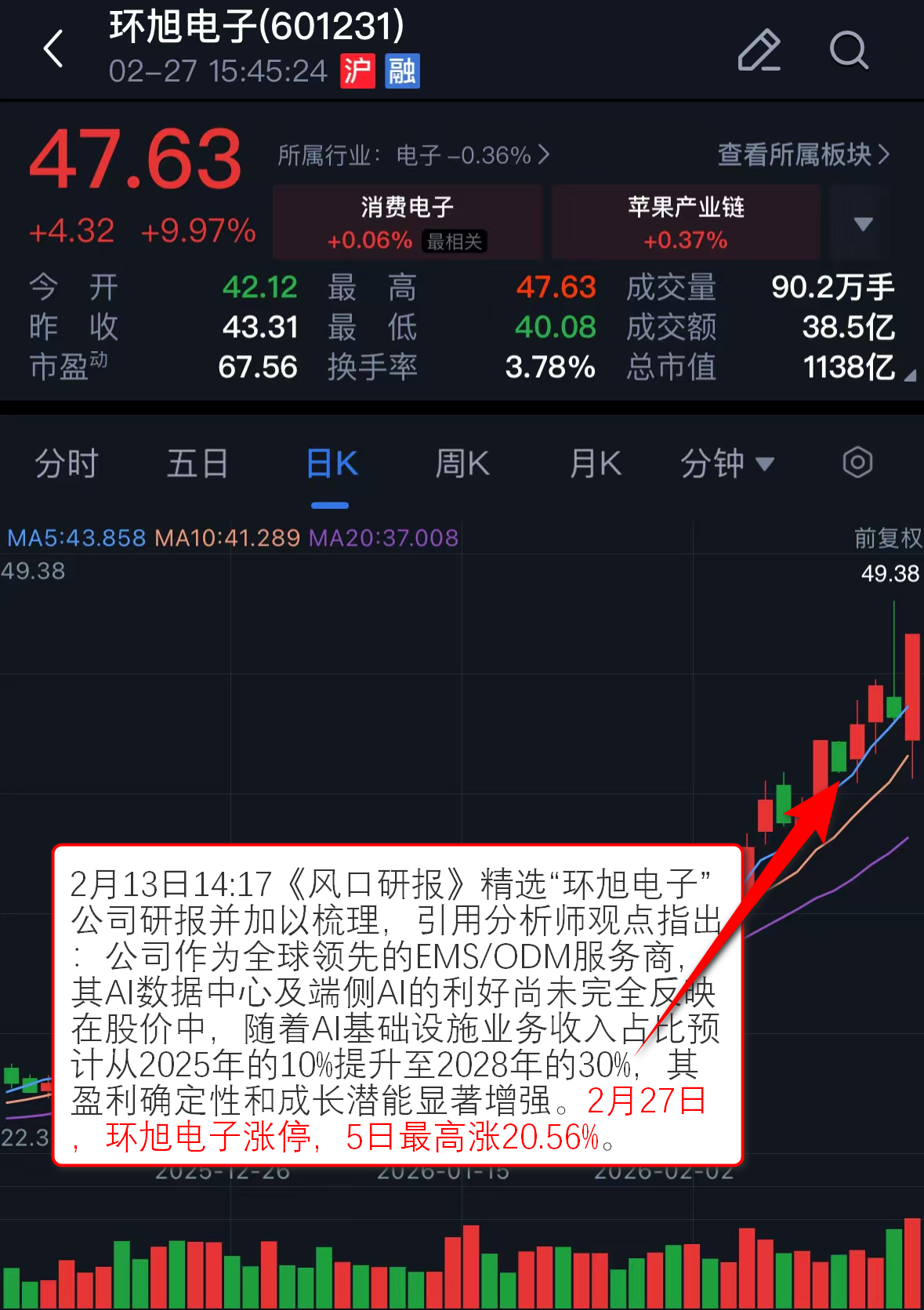
Task: Open the 消费电子 sector chip
Action: click(407, 222)
